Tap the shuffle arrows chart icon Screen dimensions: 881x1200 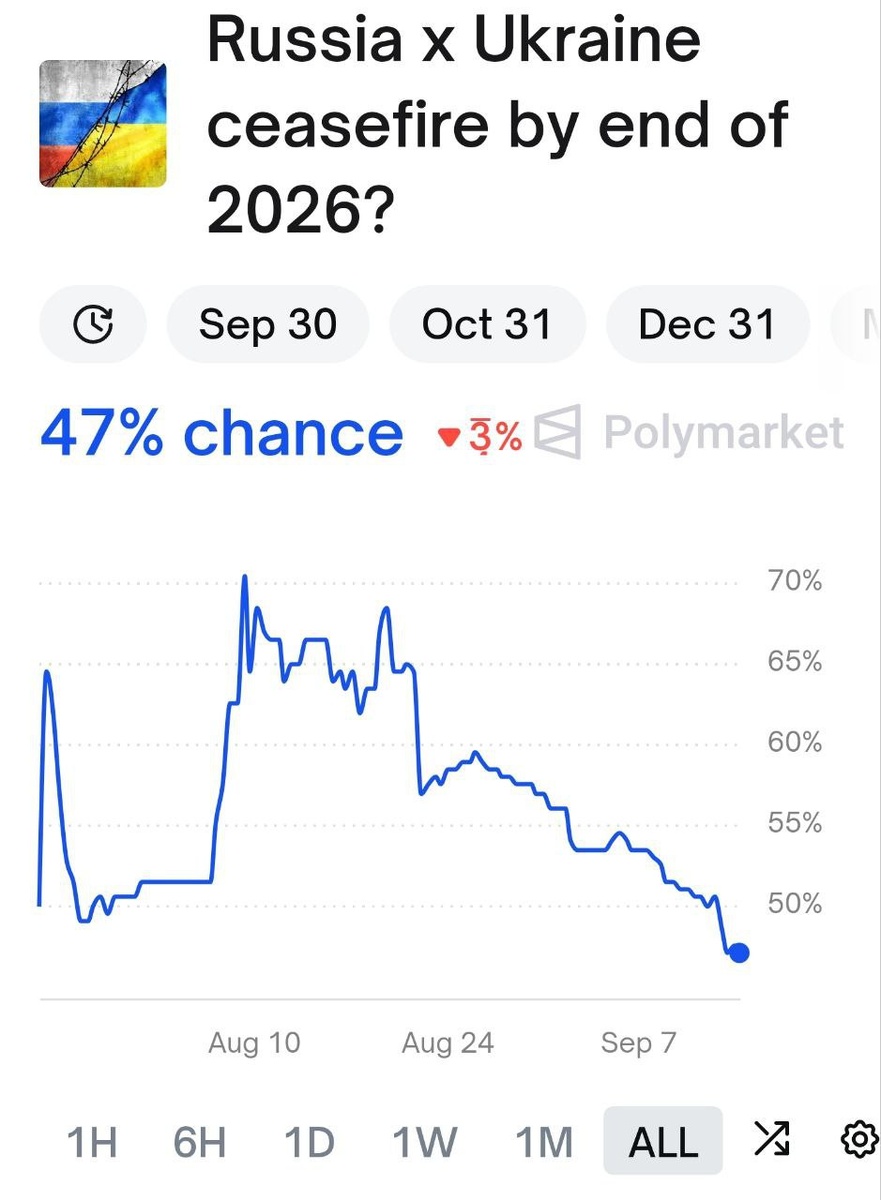coord(771,1138)
